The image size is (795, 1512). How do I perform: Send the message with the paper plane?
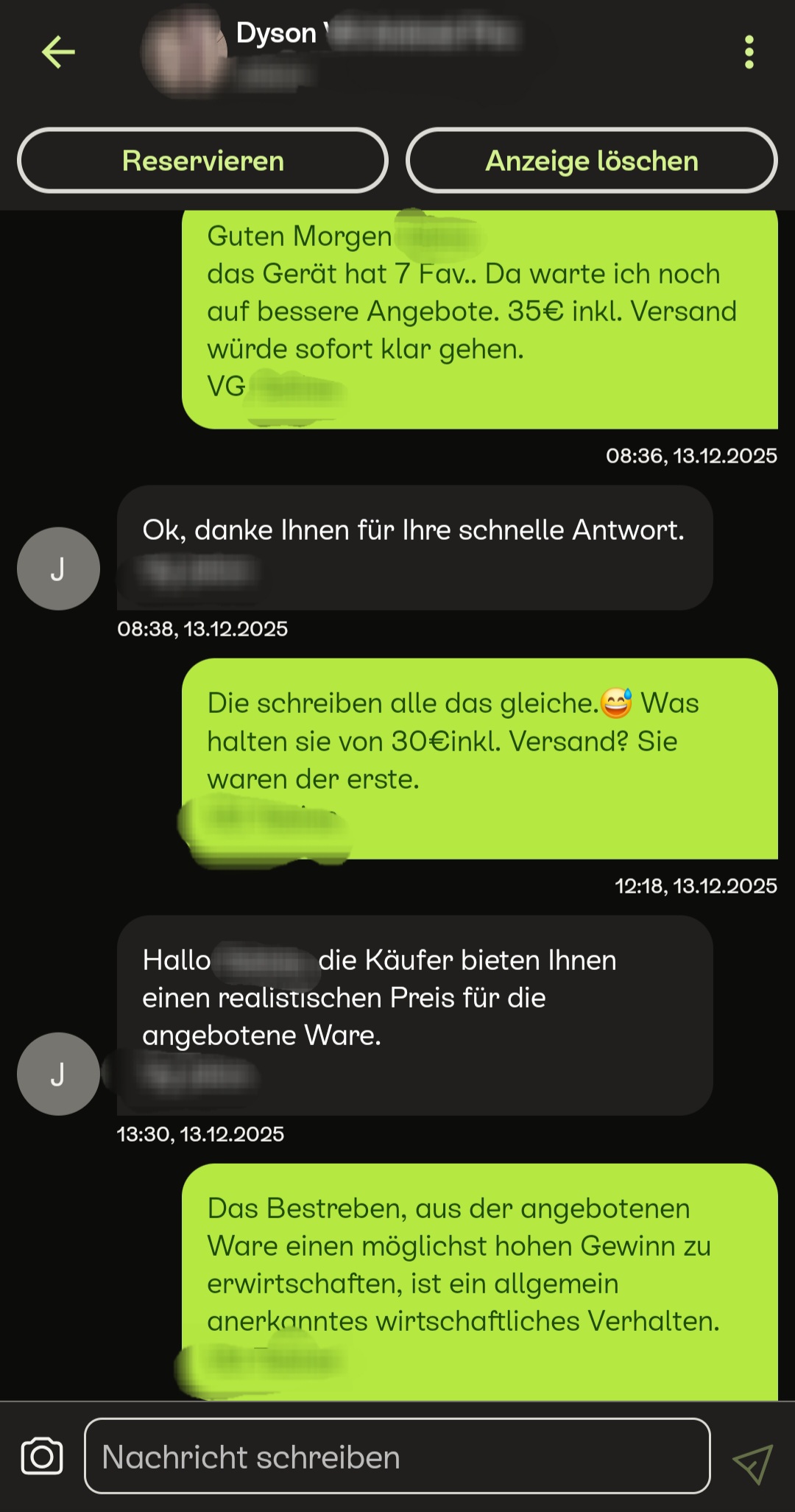tap(752, 1463)
